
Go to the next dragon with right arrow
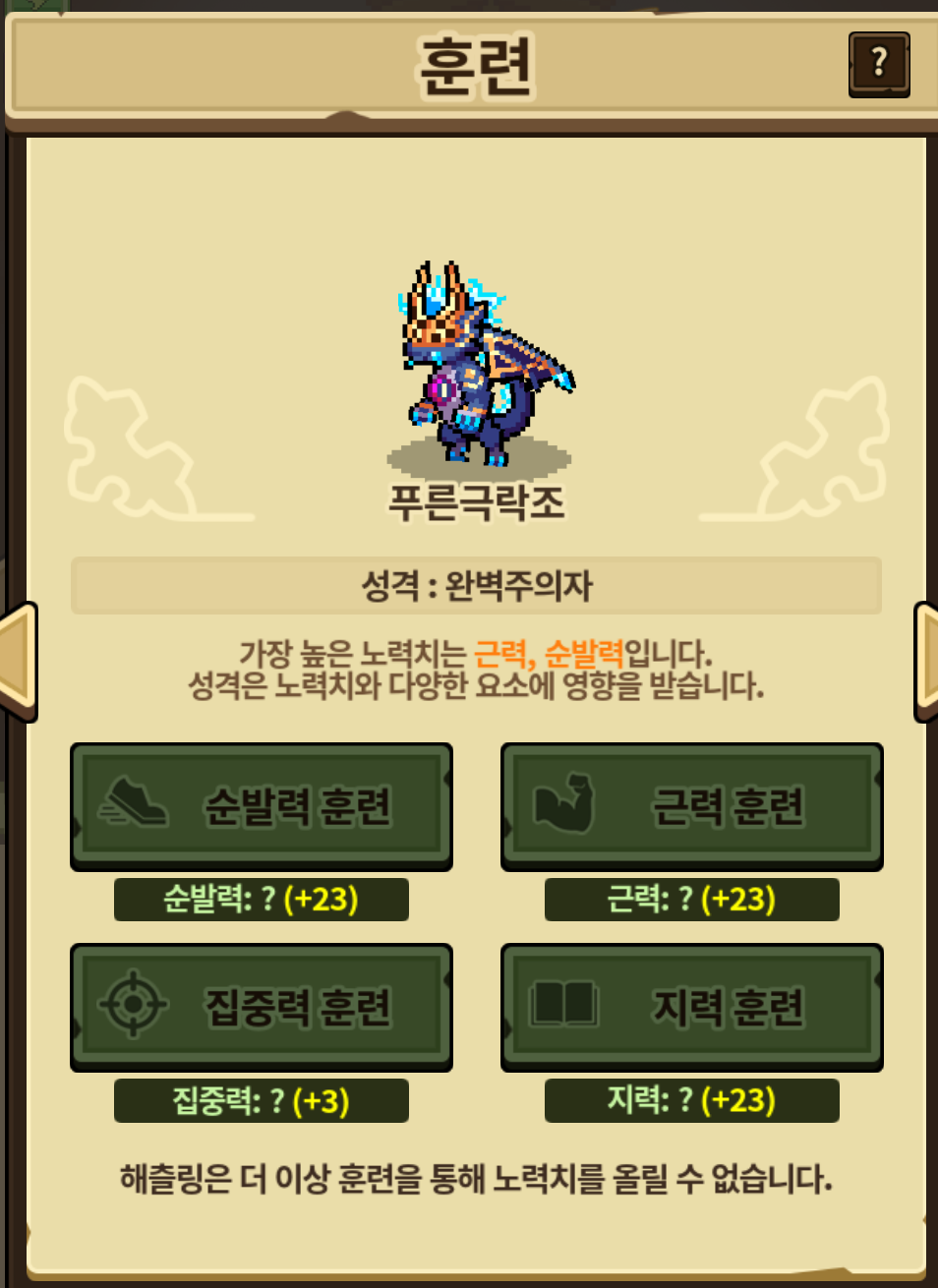pos(924,662)
